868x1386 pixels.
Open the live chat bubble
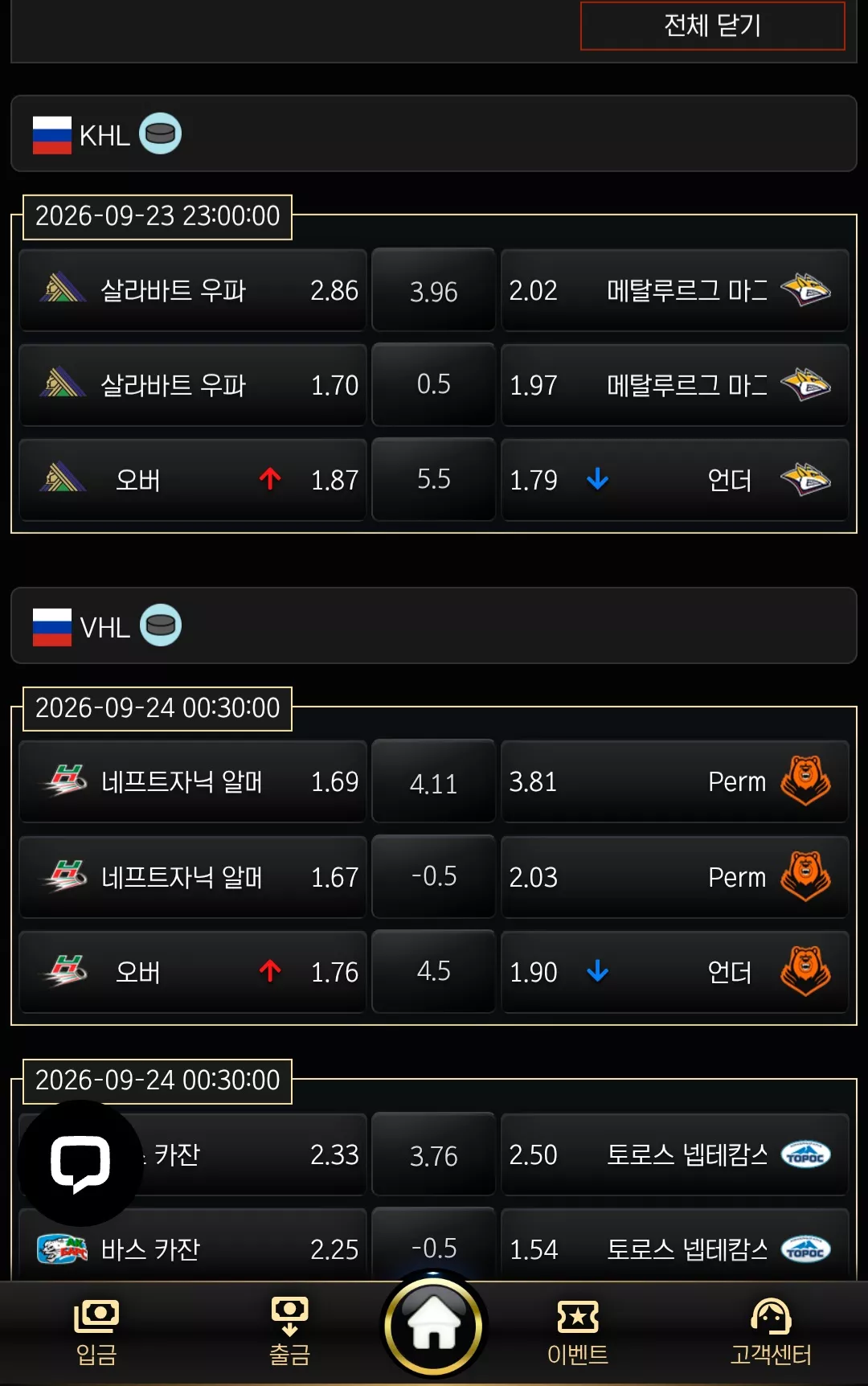80,1163
